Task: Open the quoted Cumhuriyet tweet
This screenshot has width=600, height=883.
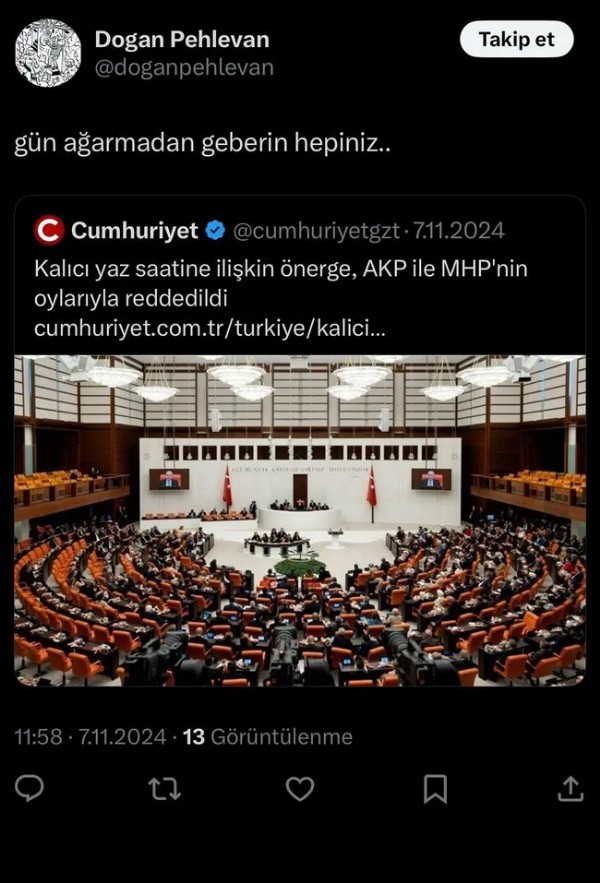Action: (300, 290)
